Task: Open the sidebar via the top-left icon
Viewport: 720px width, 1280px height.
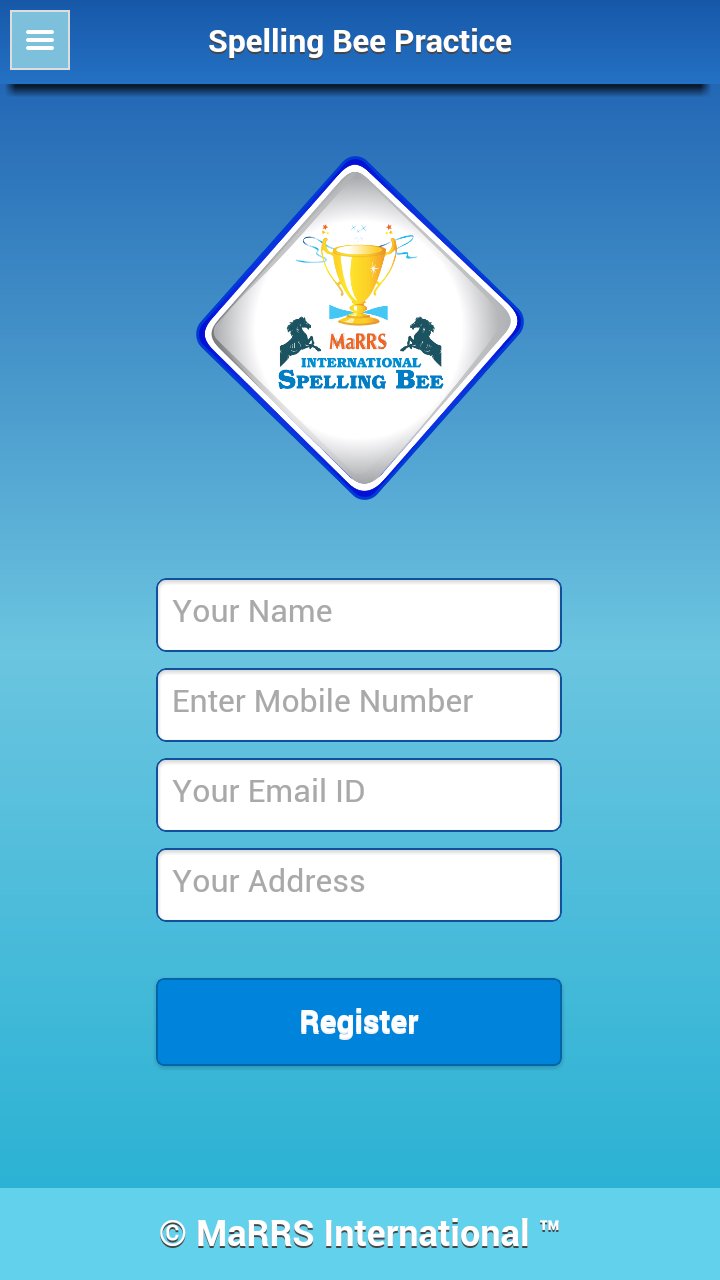Action: (39, 40)
